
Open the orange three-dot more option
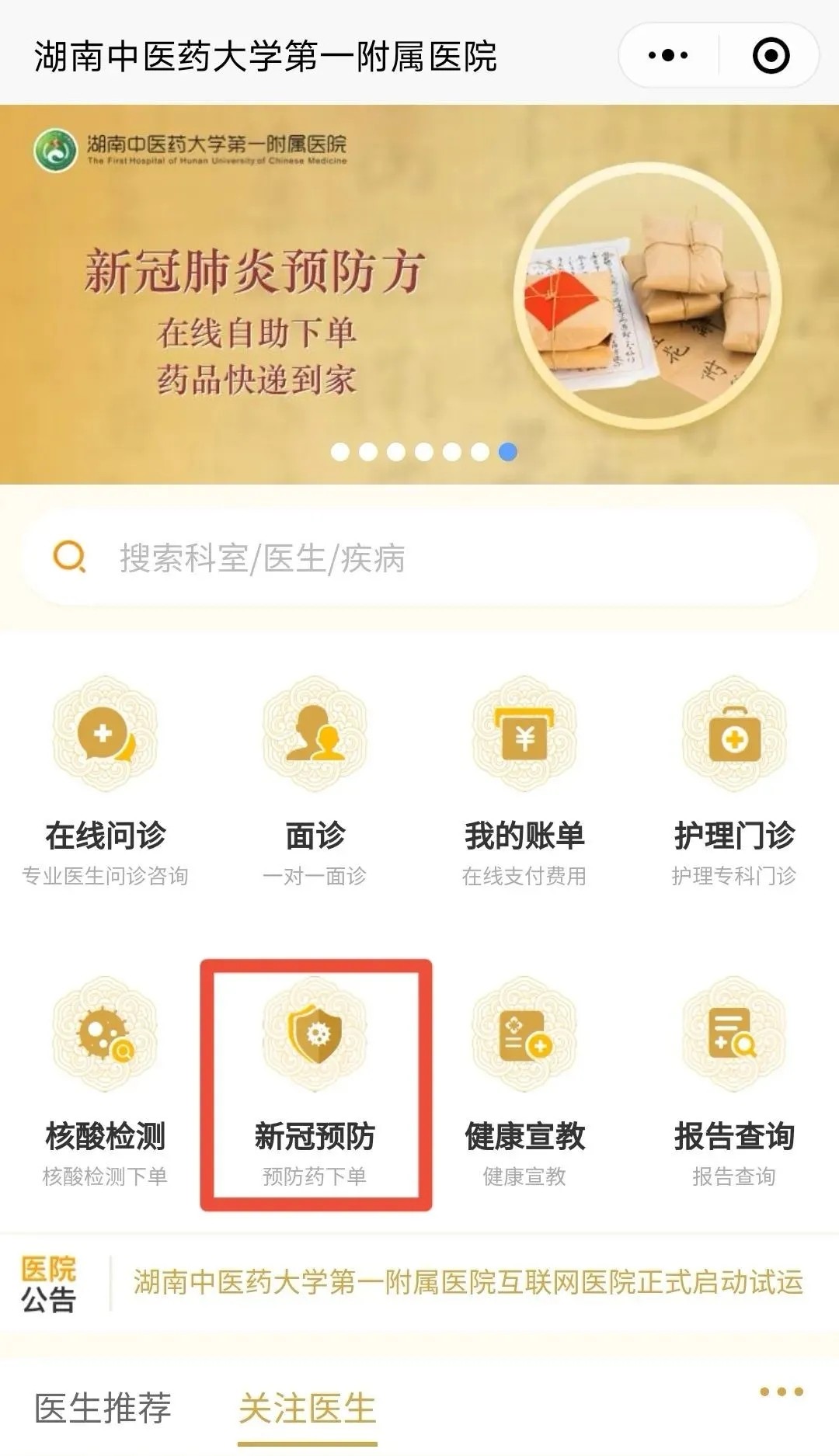point(781,1392)
